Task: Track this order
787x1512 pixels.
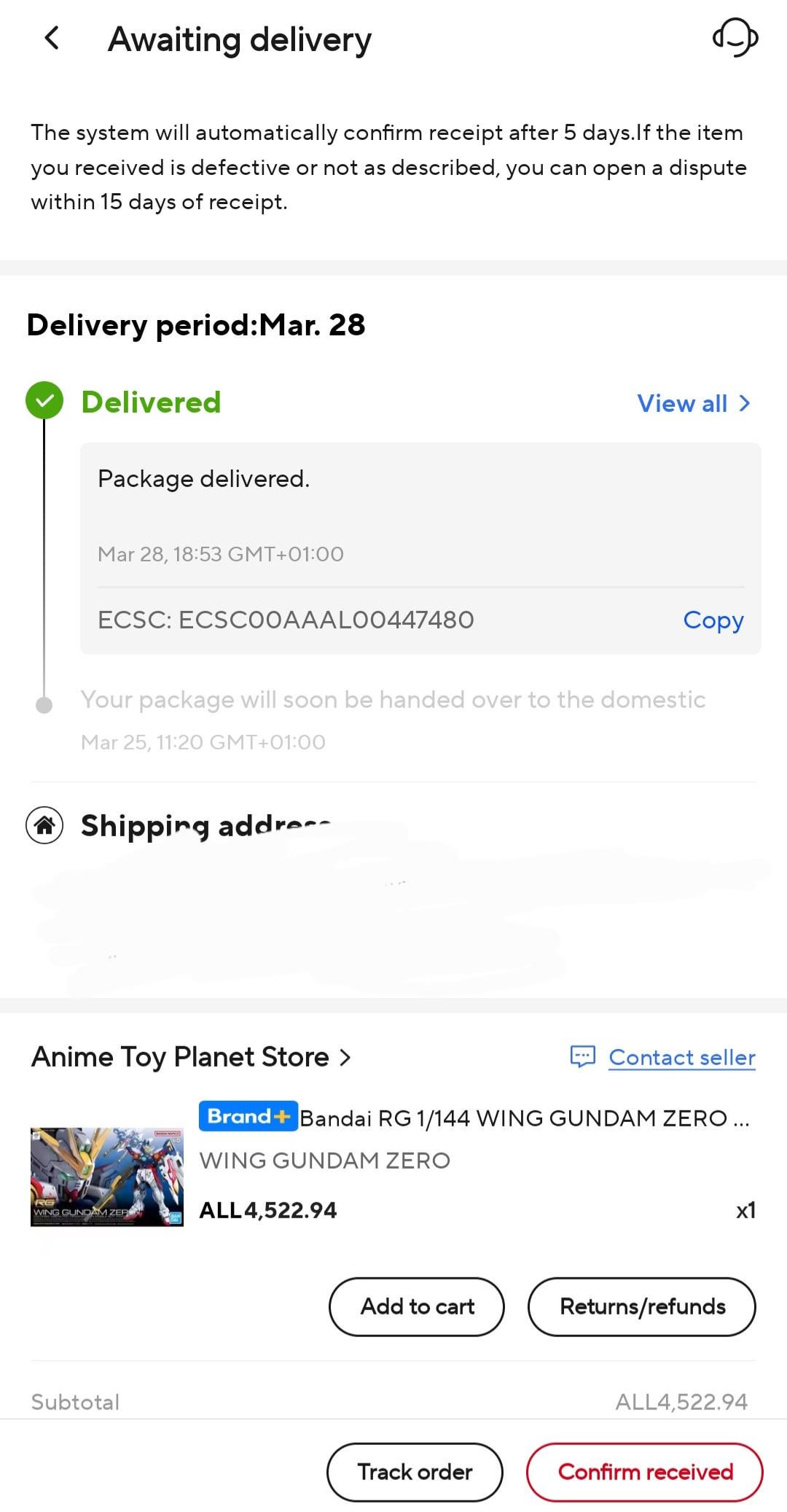Action: [415, 1472]
